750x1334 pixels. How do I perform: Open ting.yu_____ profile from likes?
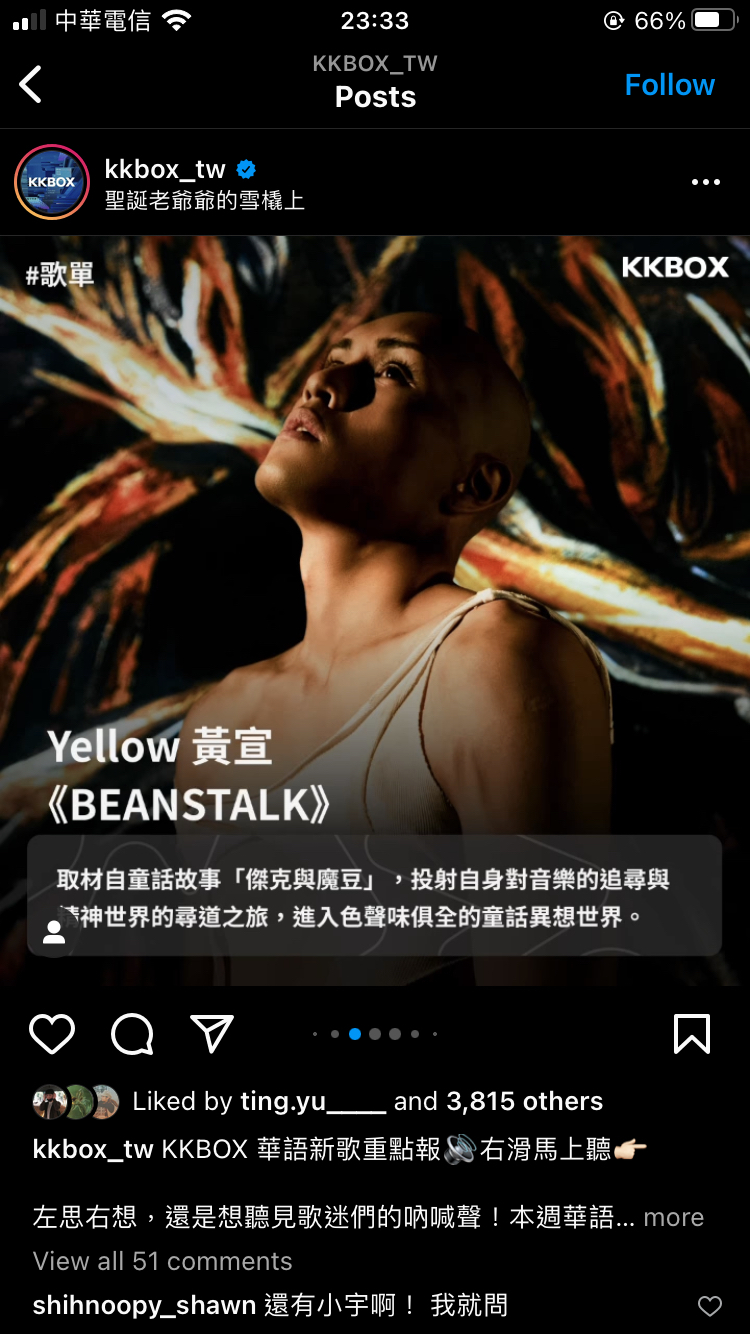click(312, 1101)
